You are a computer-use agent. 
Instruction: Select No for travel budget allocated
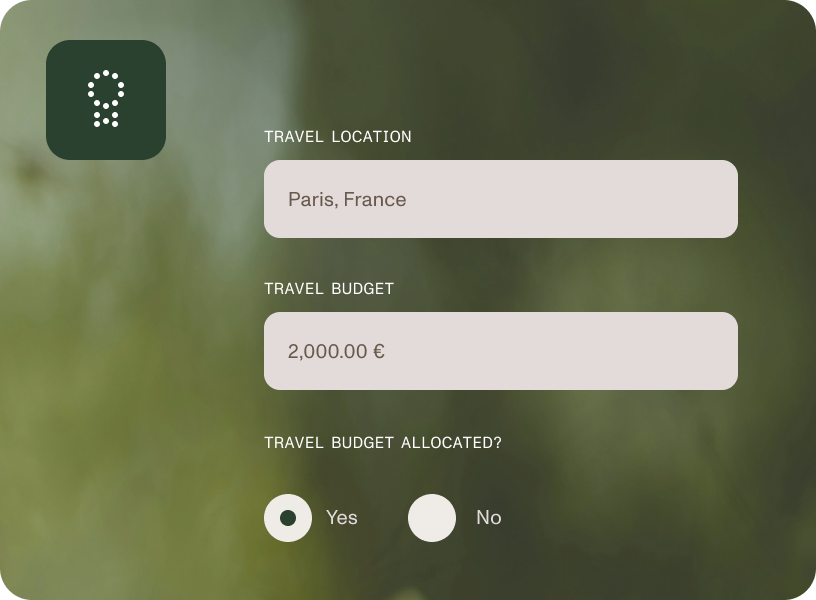tap(432, 517)
